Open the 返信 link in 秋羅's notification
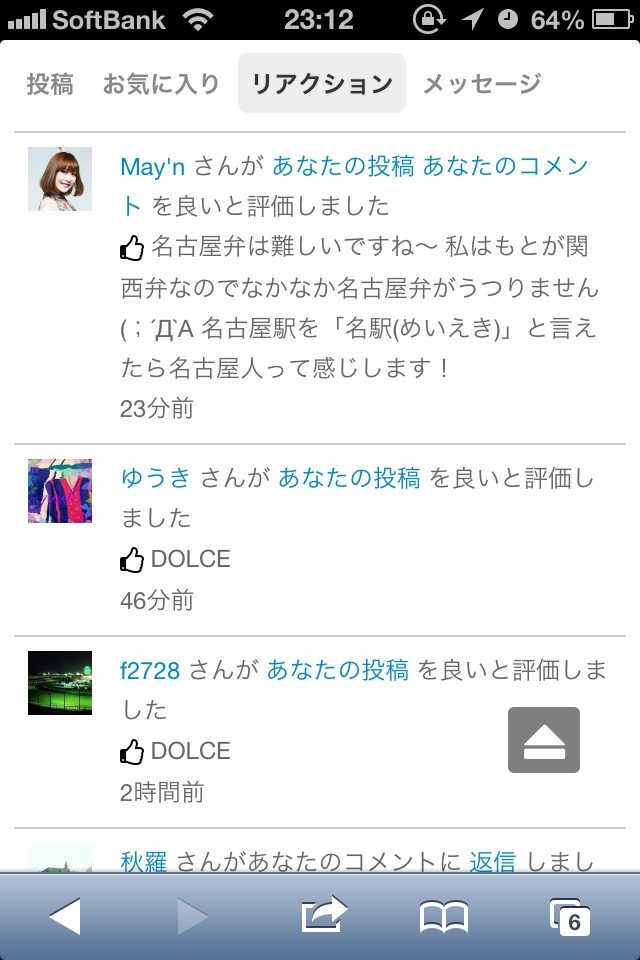Viewport: 640px width, 960px height. pos(492,861)
